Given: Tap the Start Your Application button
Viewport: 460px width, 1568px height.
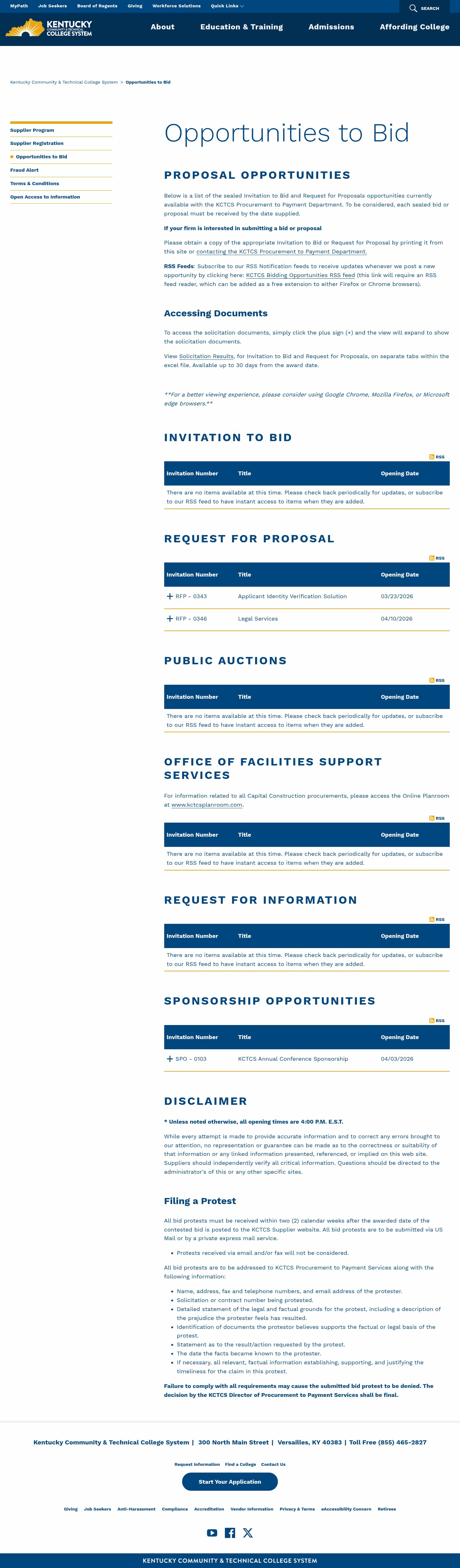Looking at the screenshot, I should [x=230, y=1481].
